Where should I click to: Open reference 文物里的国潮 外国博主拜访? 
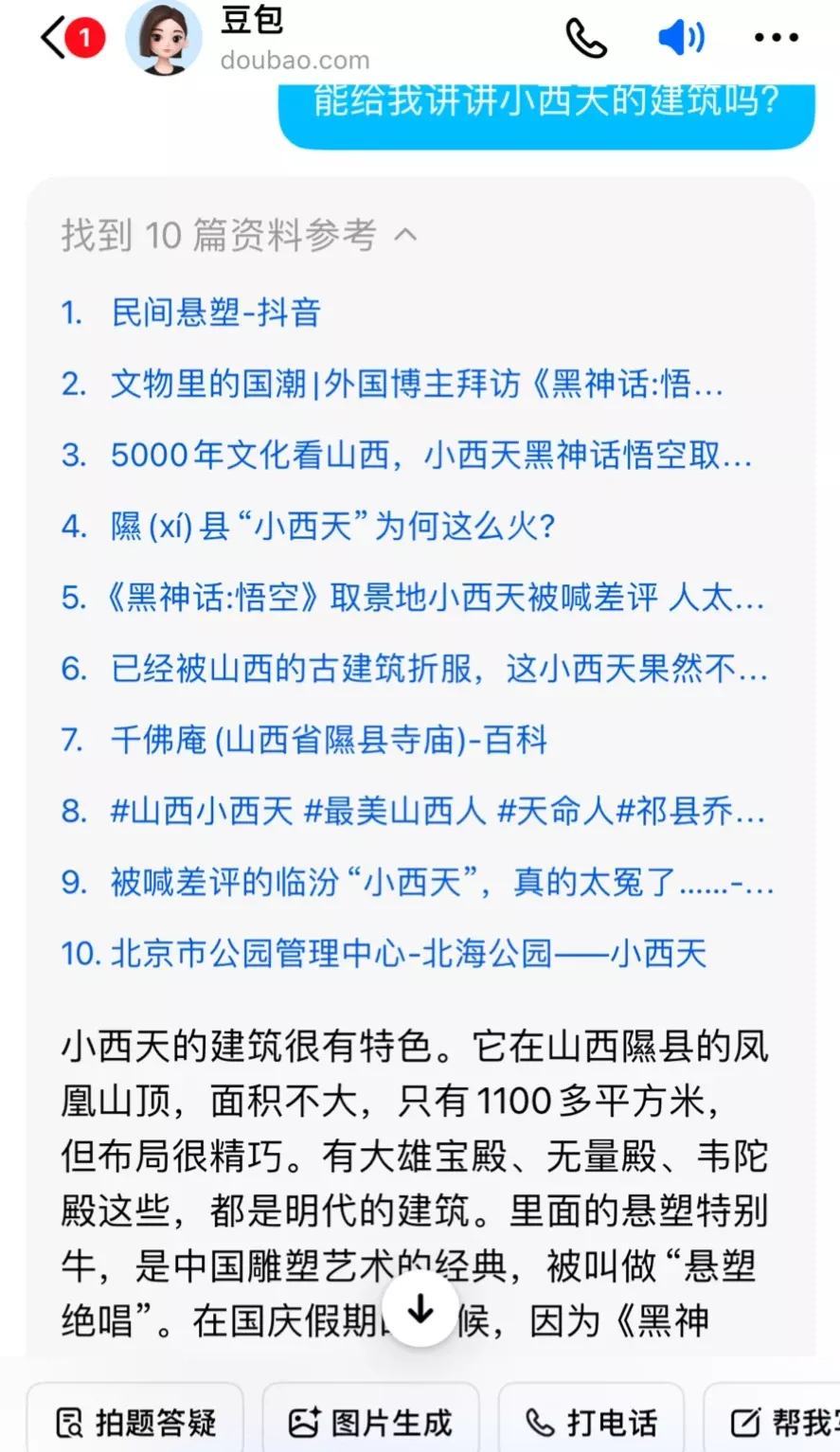[417, 384]
